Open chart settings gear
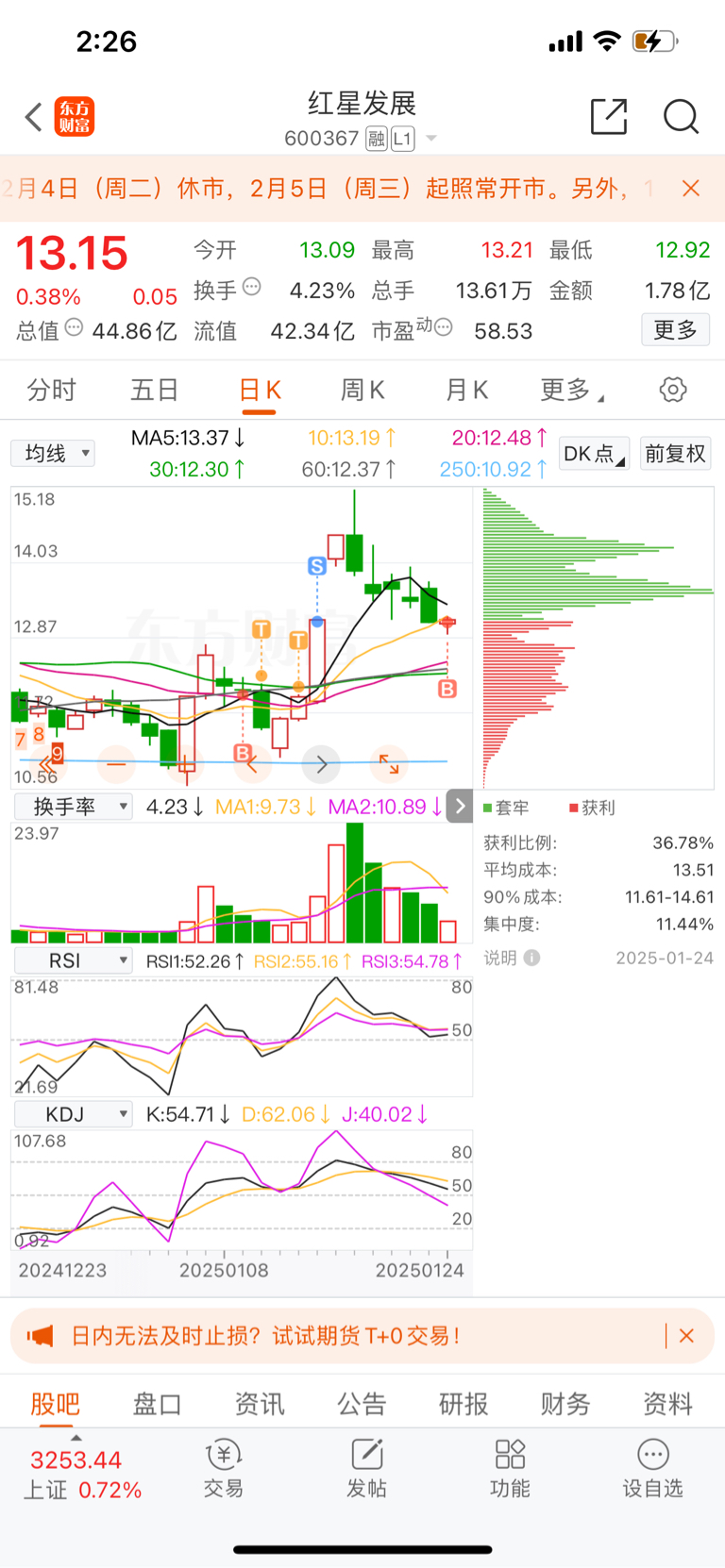Viewport: 725px width, 1568px height. click(x=673, y=390)
